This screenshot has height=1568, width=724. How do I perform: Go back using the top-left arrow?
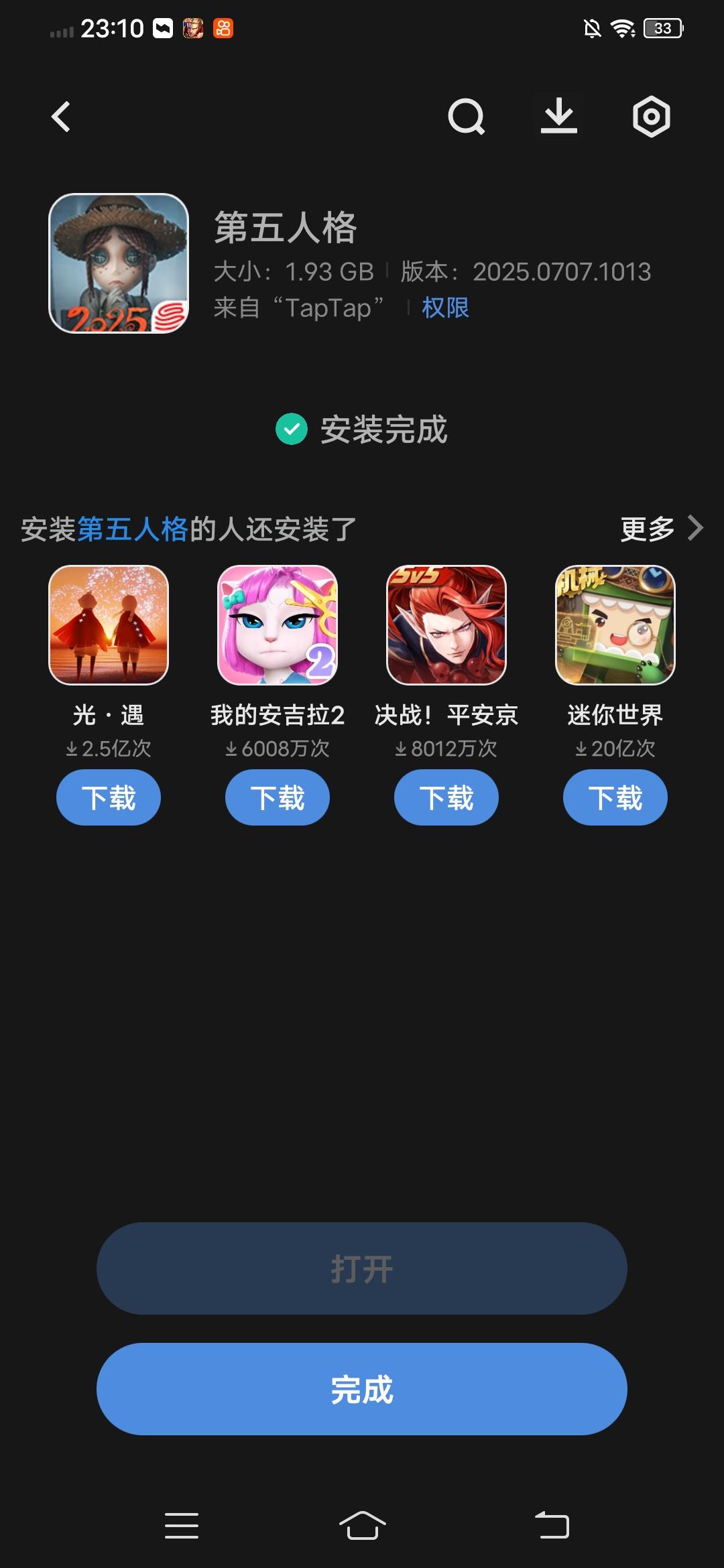tap(61, 117)
